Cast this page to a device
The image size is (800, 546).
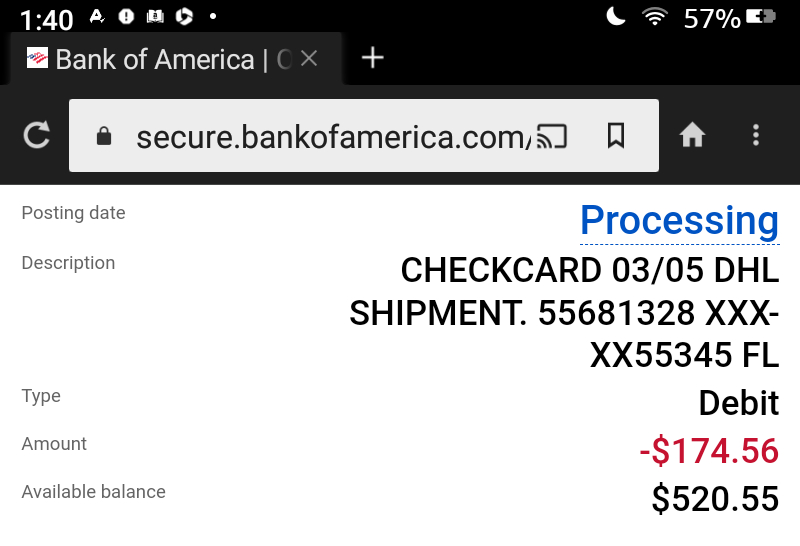pyautogui.click(x=551, y=135)
